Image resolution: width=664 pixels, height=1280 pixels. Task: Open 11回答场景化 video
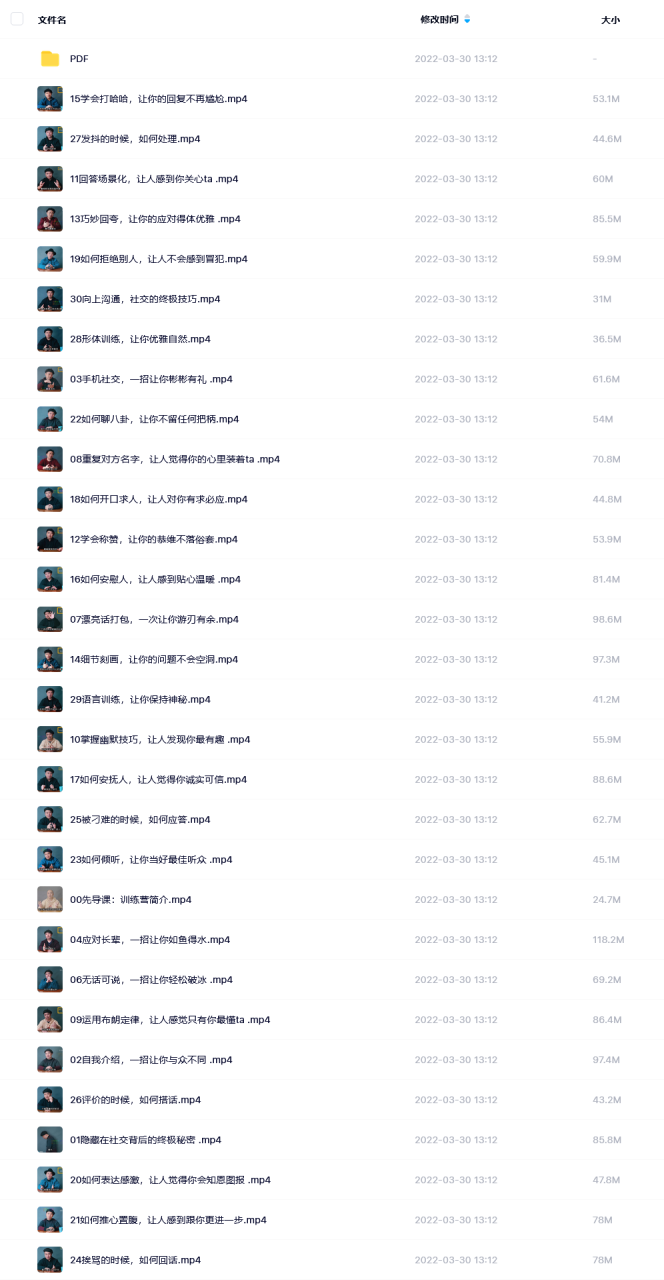(154, 179)
